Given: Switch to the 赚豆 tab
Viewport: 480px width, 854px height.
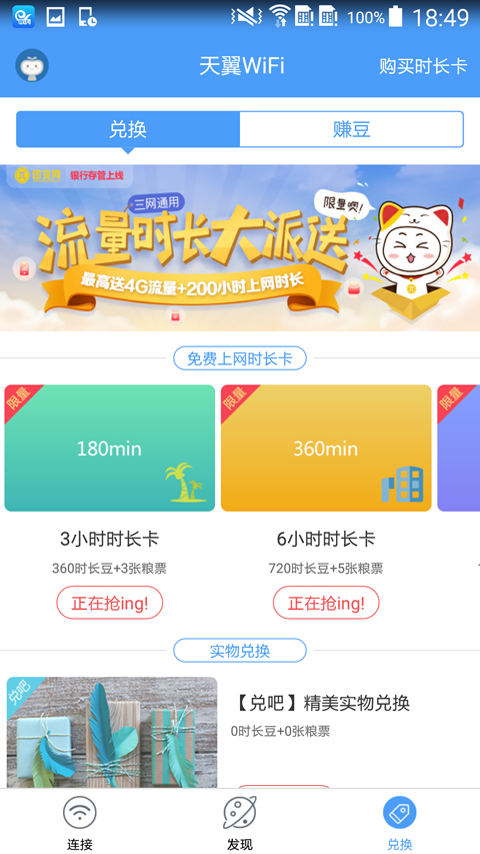Looking at the screenshot, I should tap(352, 129).
